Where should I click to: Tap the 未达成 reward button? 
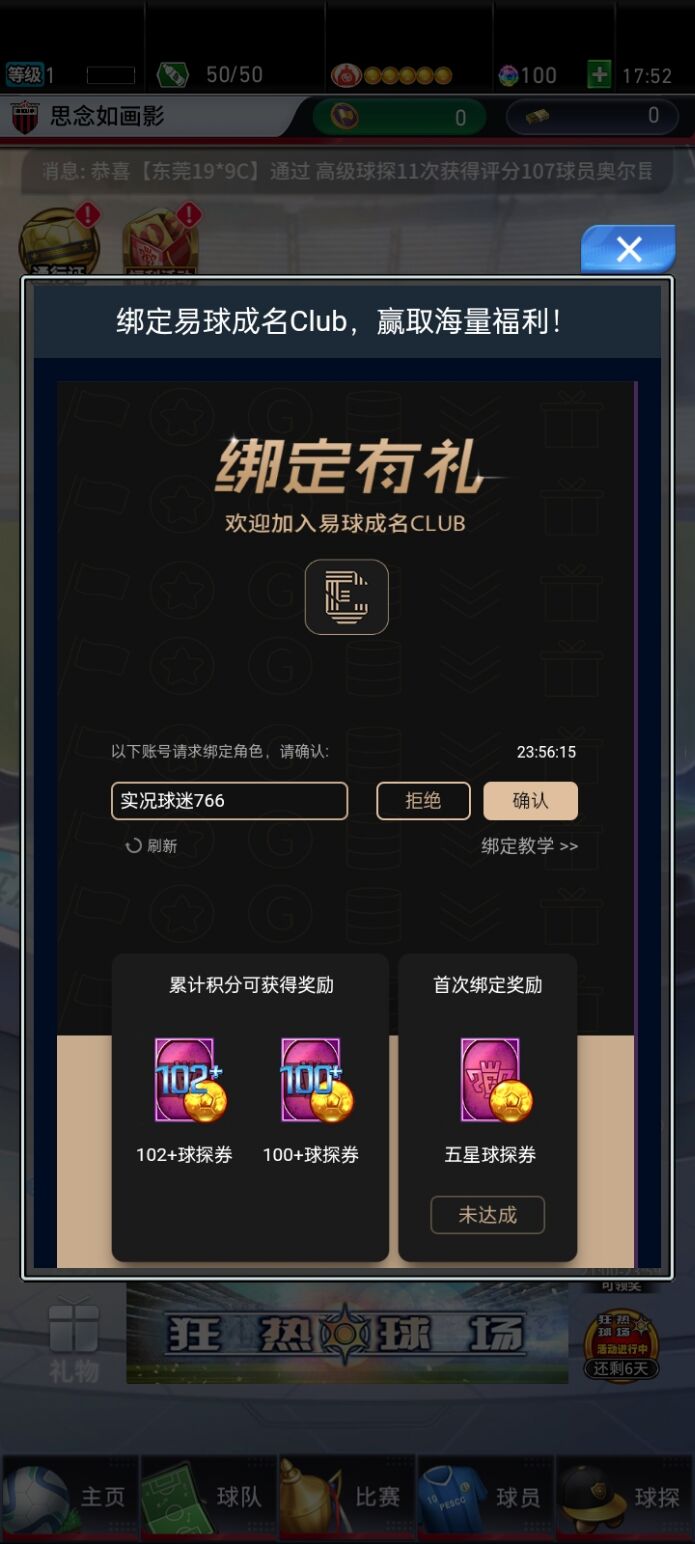coord(487,1215)
